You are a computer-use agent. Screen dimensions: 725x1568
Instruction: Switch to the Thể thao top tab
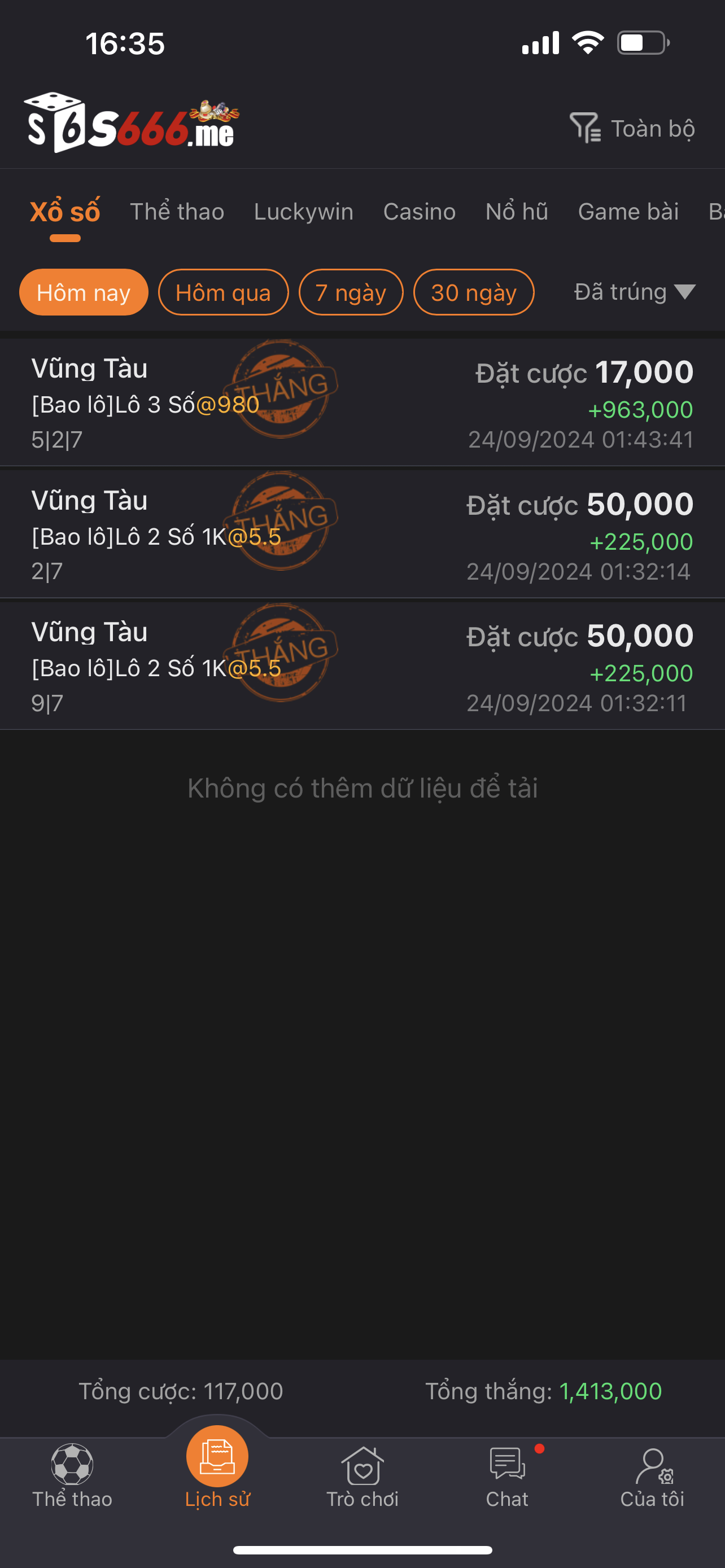177,211
